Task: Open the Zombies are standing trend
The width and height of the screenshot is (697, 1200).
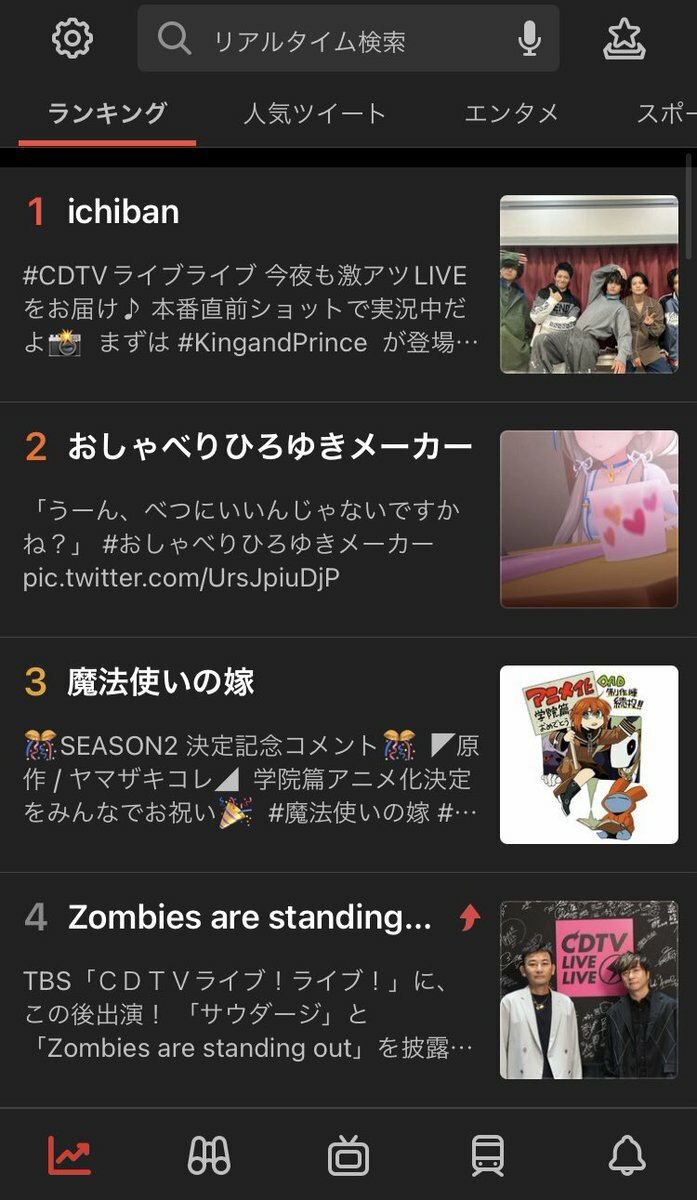Action: point(250,917)
